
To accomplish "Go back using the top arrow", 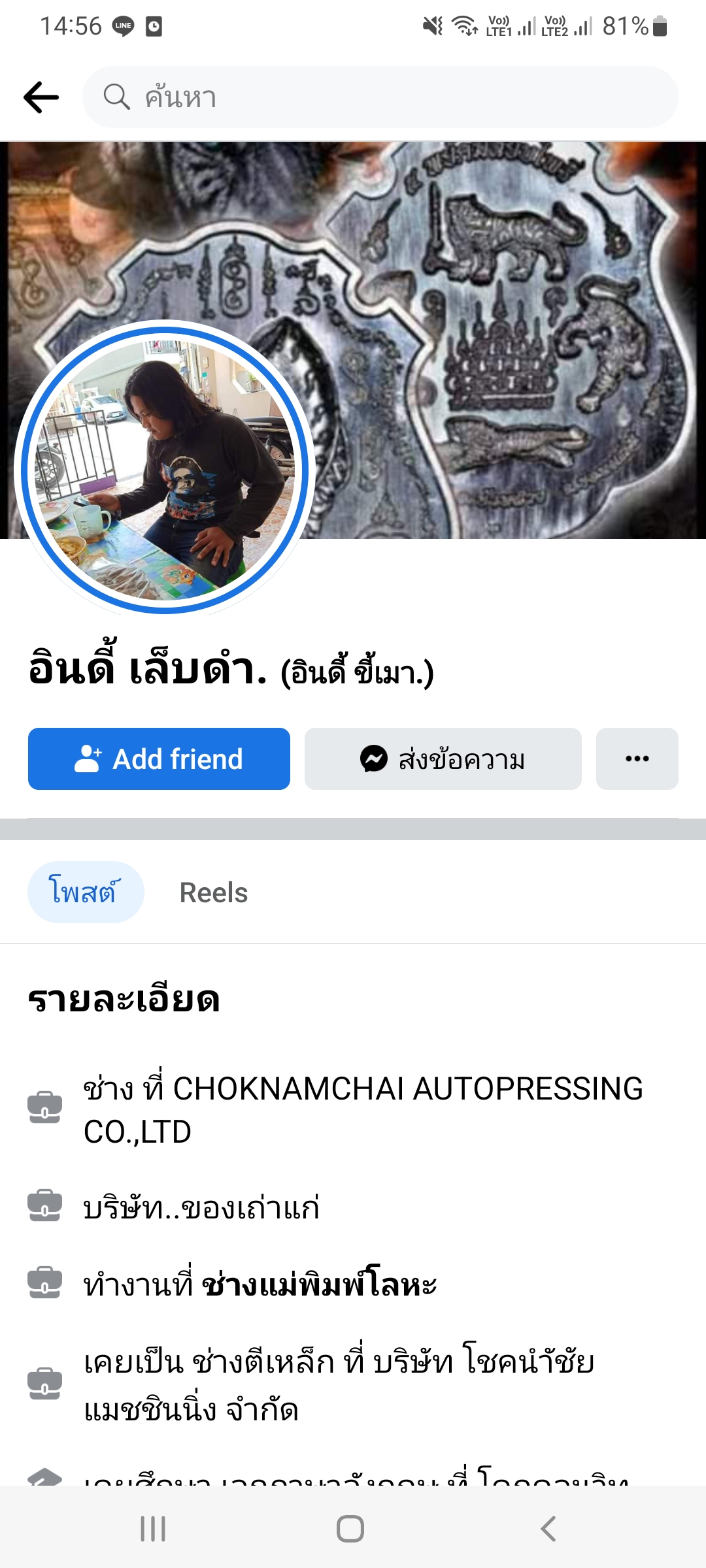I will (41, 97).
